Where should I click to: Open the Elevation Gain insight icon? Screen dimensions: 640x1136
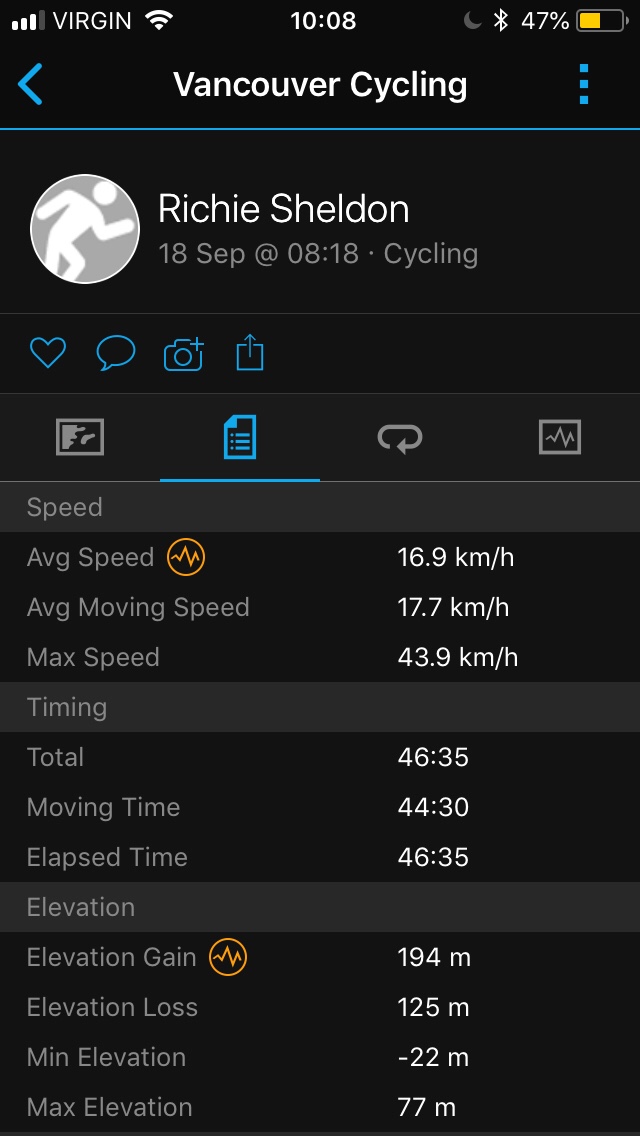click(x=228, y=957)
